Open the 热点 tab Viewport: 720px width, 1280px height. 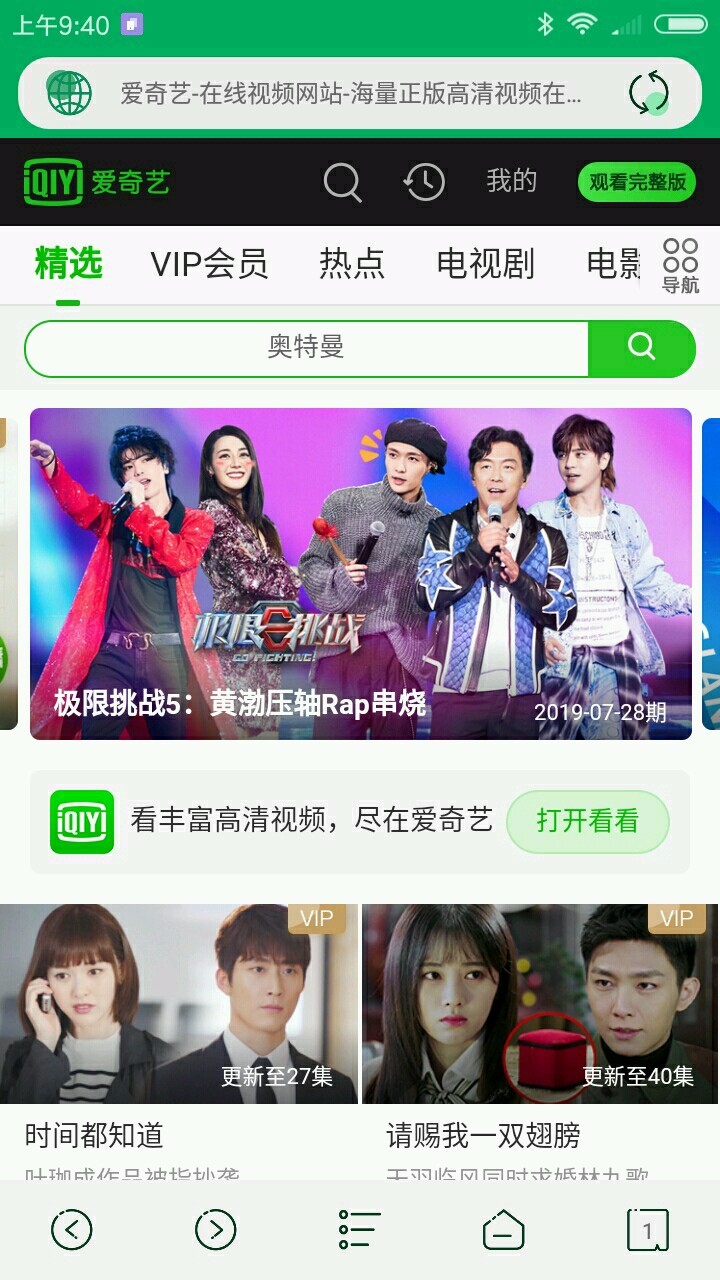[x=352, y=263]
